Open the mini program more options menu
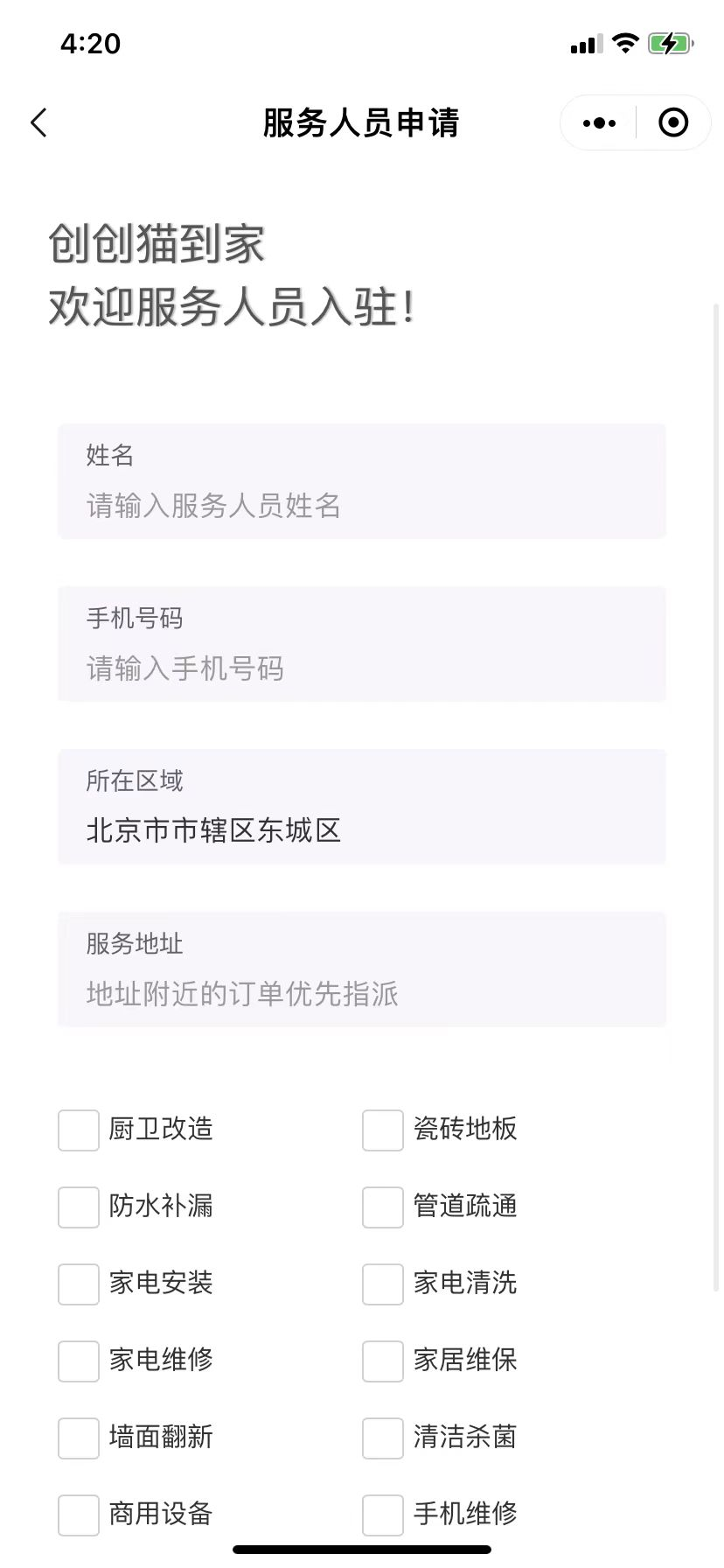 tap(599, 123)
